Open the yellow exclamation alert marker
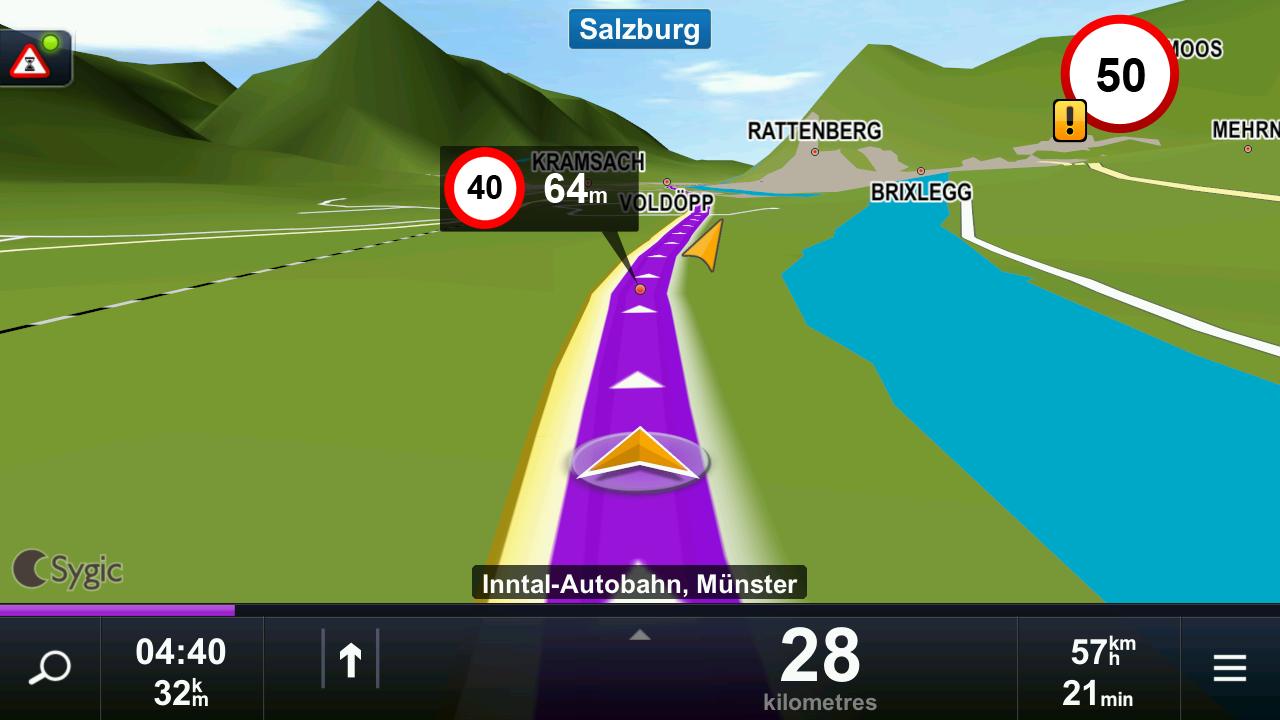Screen dimensions: 1280x720 [1069, 120]
